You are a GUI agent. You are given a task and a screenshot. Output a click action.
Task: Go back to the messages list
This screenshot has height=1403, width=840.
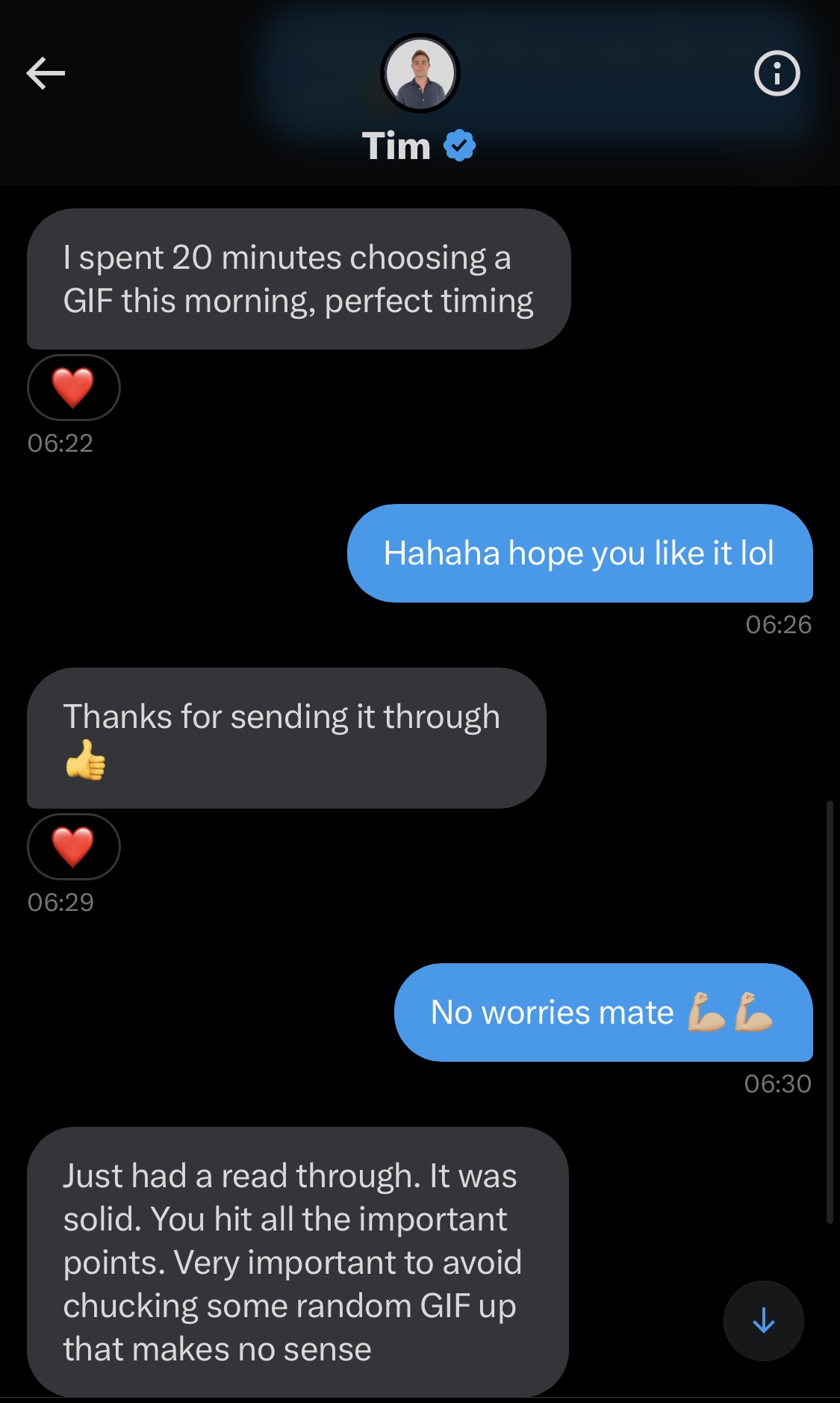[x=46, y=73]
